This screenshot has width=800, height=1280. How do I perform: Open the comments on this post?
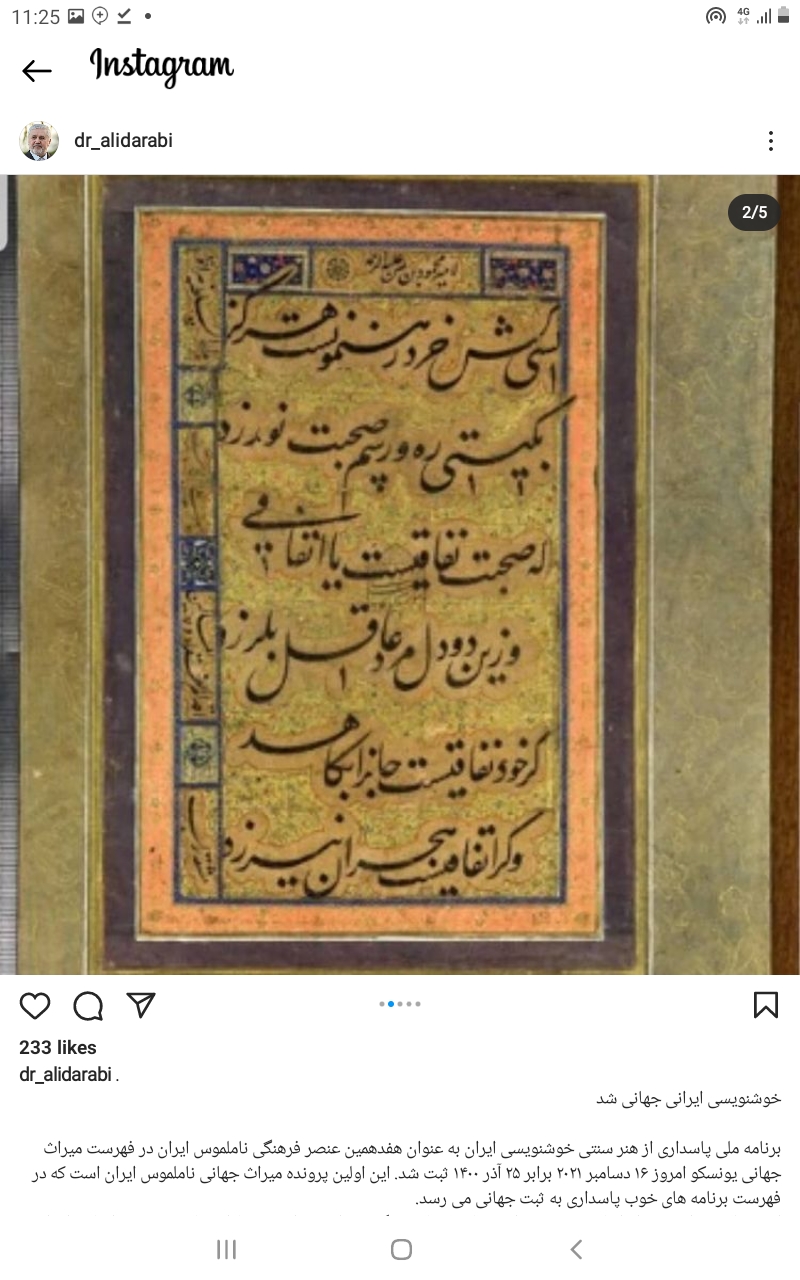click(x=88, y=1005)
